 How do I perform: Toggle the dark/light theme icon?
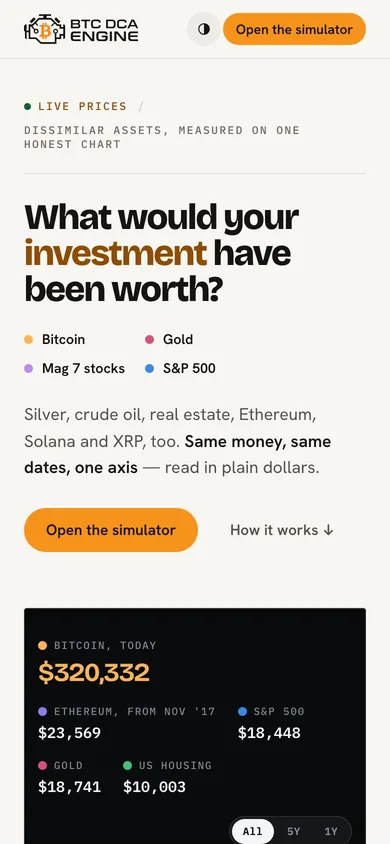click(204, 29)
